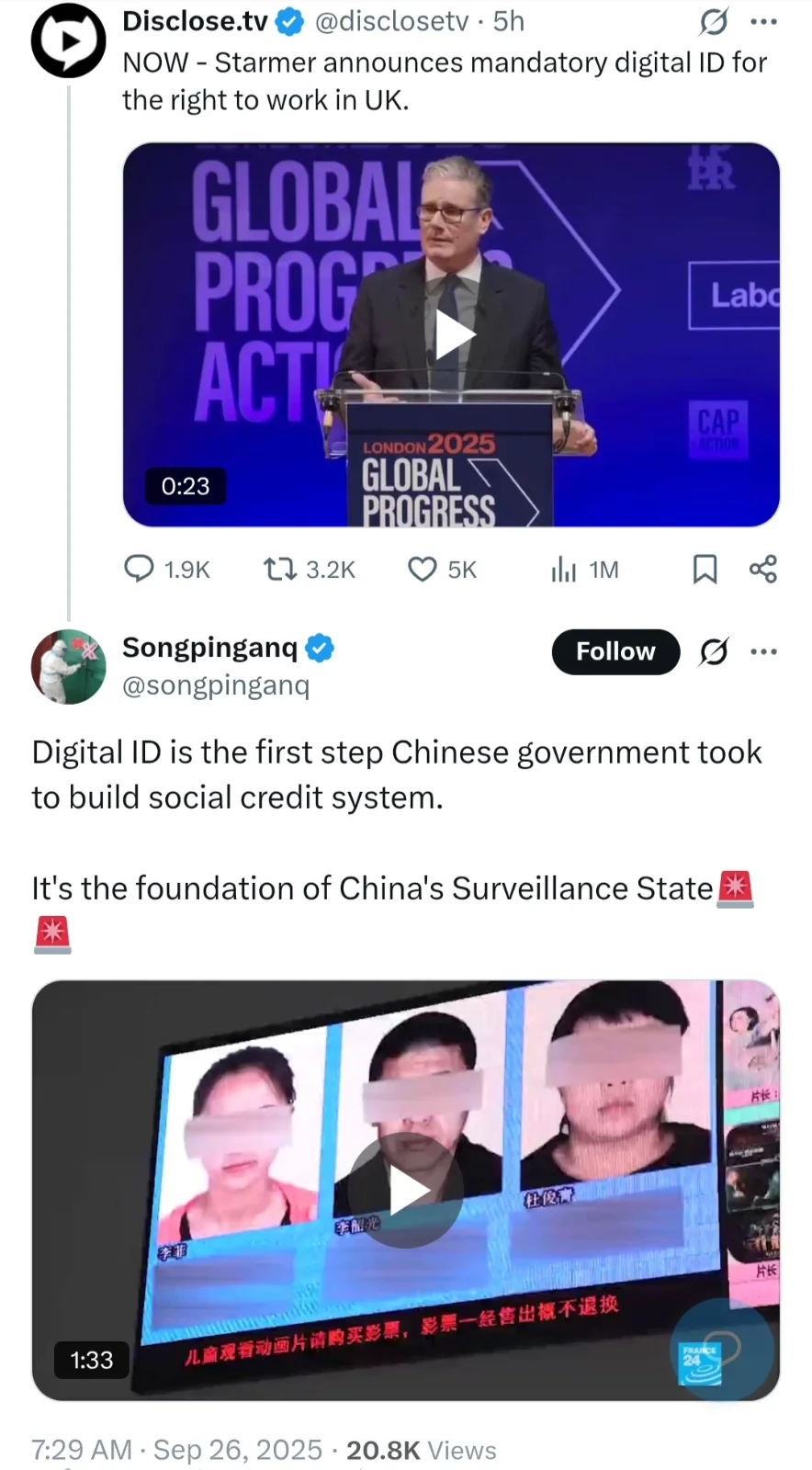Open the @songpinganq handle link
Image resolution: width=812 pixels, height=1470 pixels.
(x=216, y=685)
